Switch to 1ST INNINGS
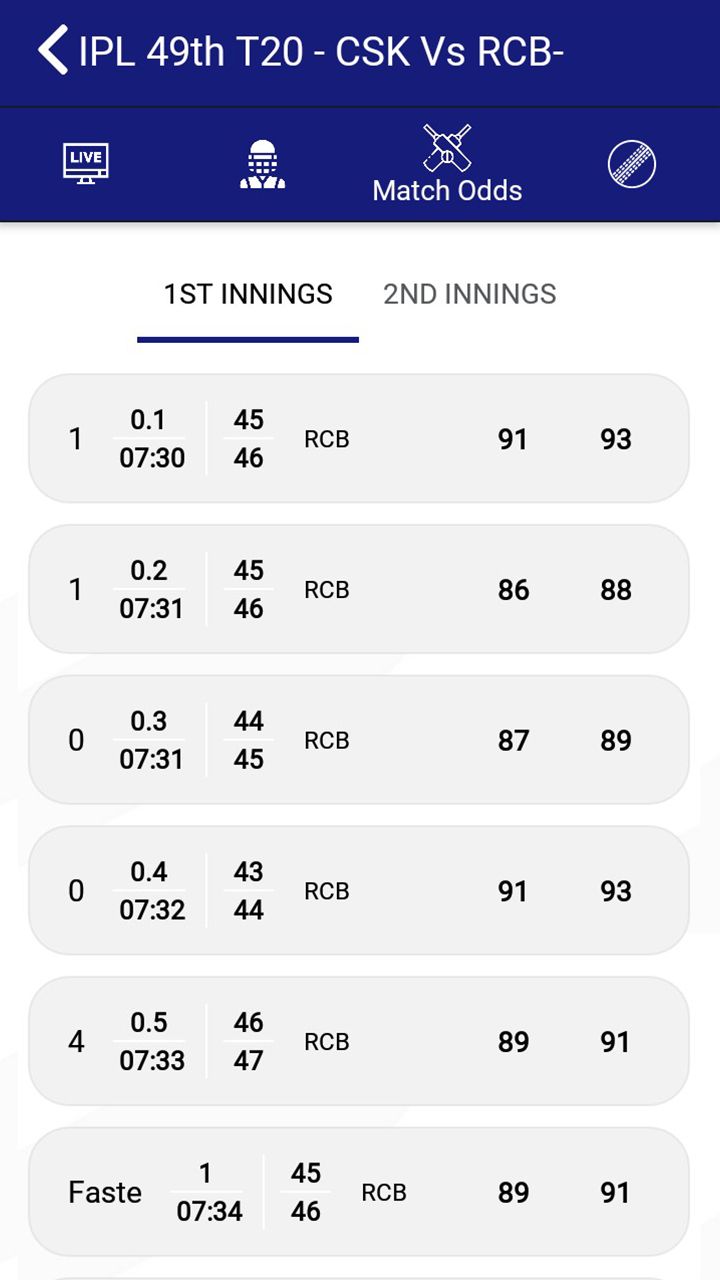The height and width of the screenshot is (1280, 720). (248, 294)
